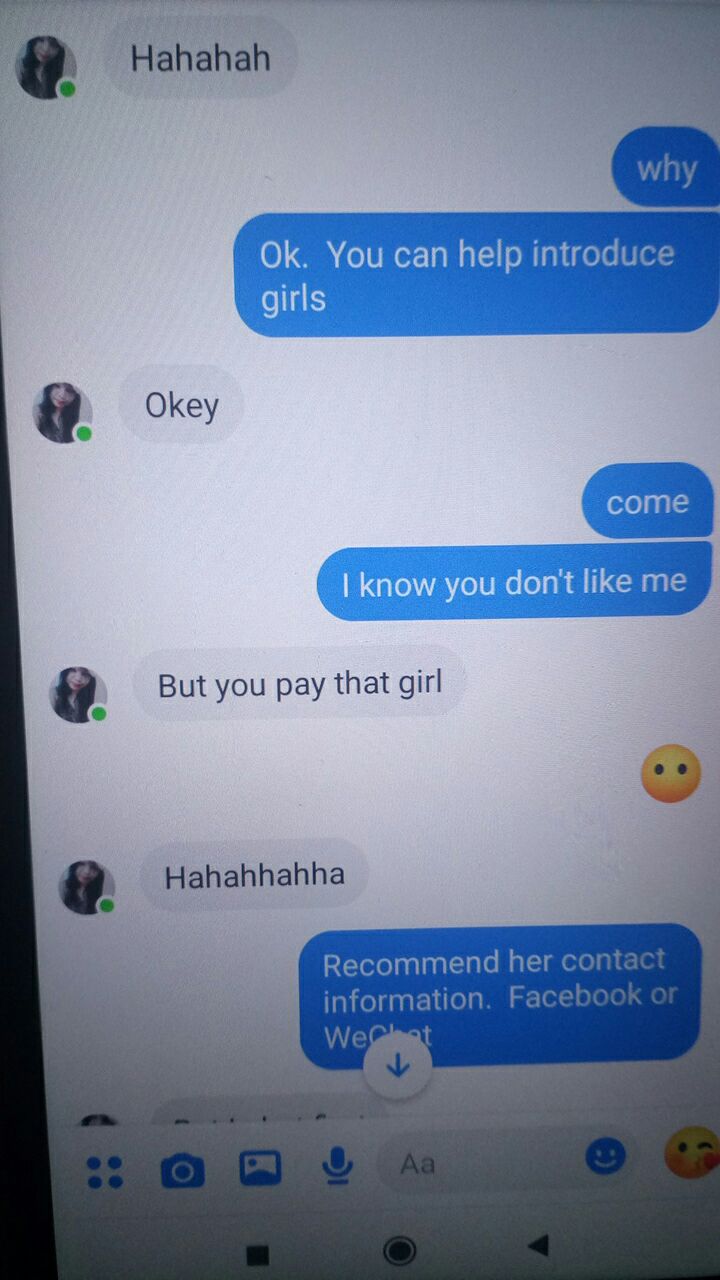Open the more actions grid icon
This screenshot has height=1280, width=720.
point(105,1171)
